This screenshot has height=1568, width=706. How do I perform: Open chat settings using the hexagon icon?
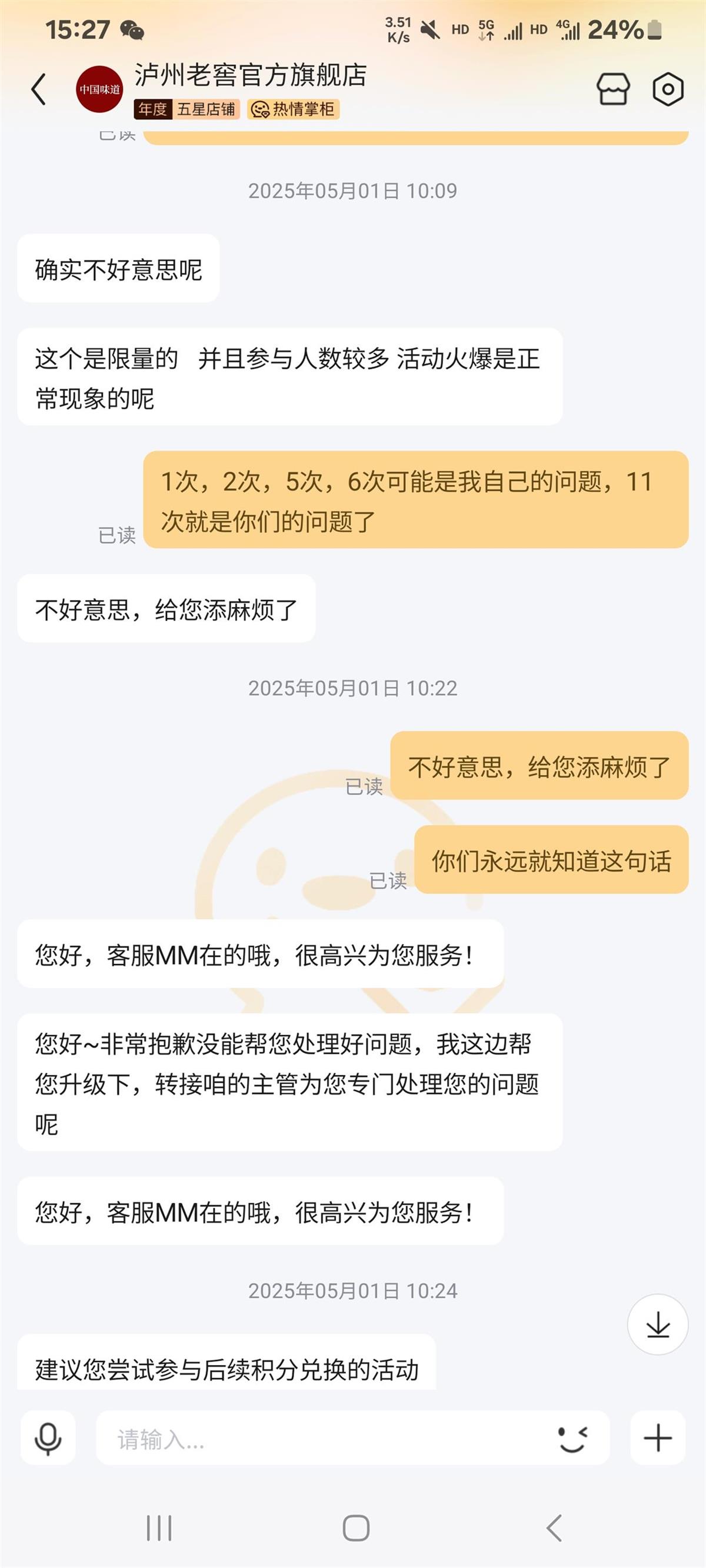click(668, 89)
